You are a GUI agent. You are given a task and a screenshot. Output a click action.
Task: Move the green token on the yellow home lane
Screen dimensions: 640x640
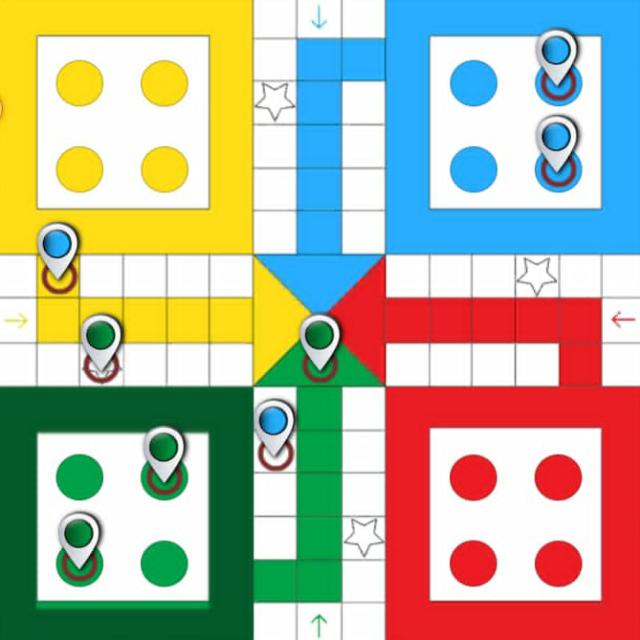101,342
